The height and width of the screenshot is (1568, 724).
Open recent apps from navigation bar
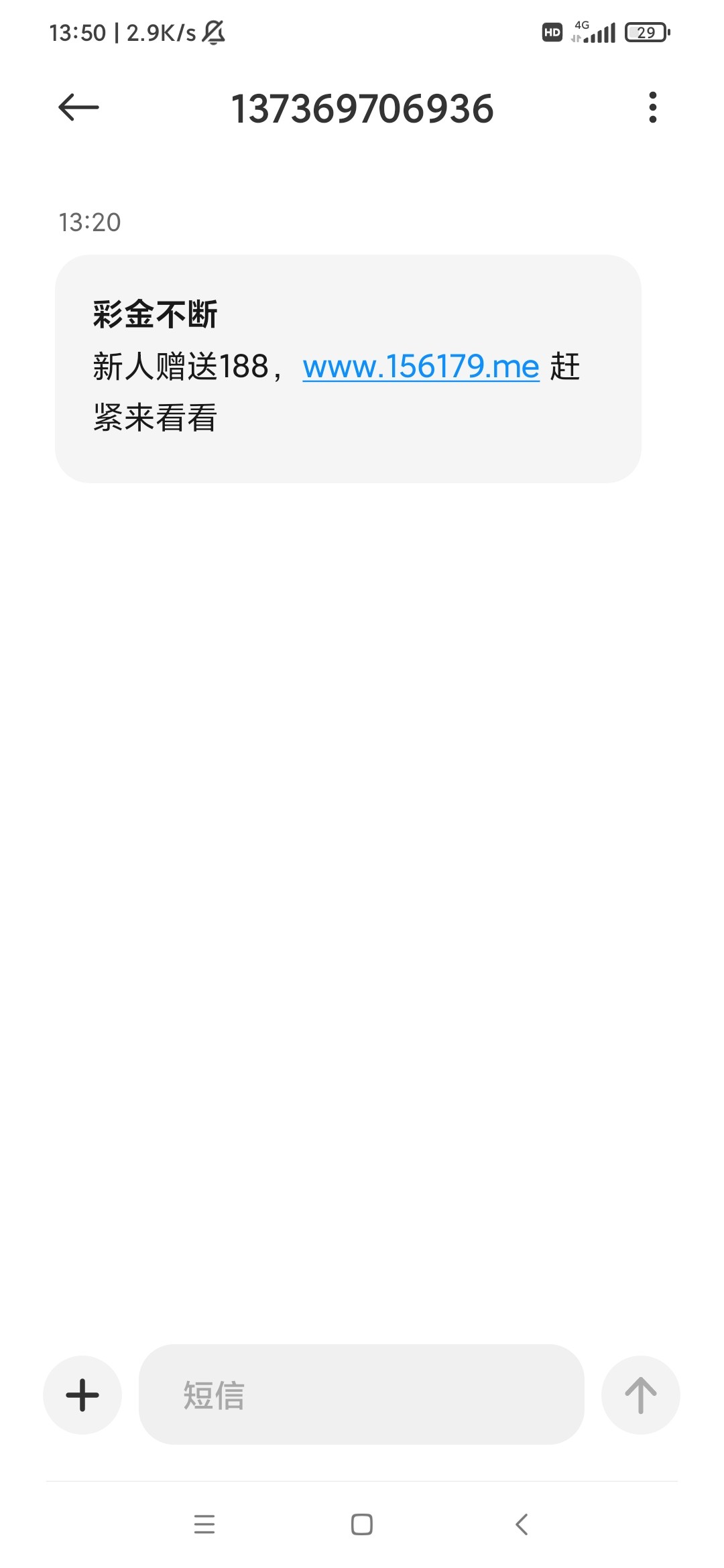coord(204,1524)
